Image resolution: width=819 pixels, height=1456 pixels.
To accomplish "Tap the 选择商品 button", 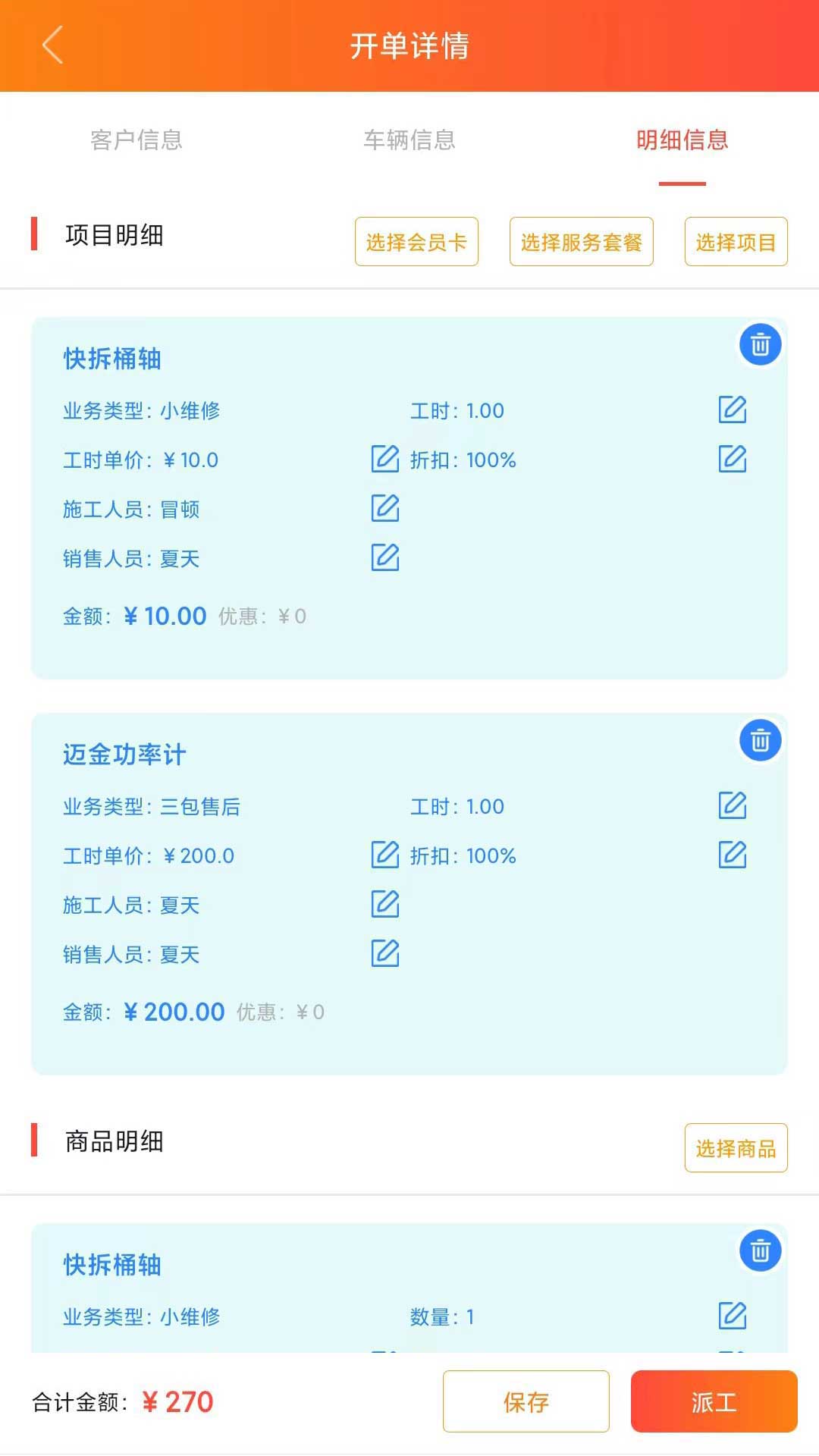I will [736, 1148].
